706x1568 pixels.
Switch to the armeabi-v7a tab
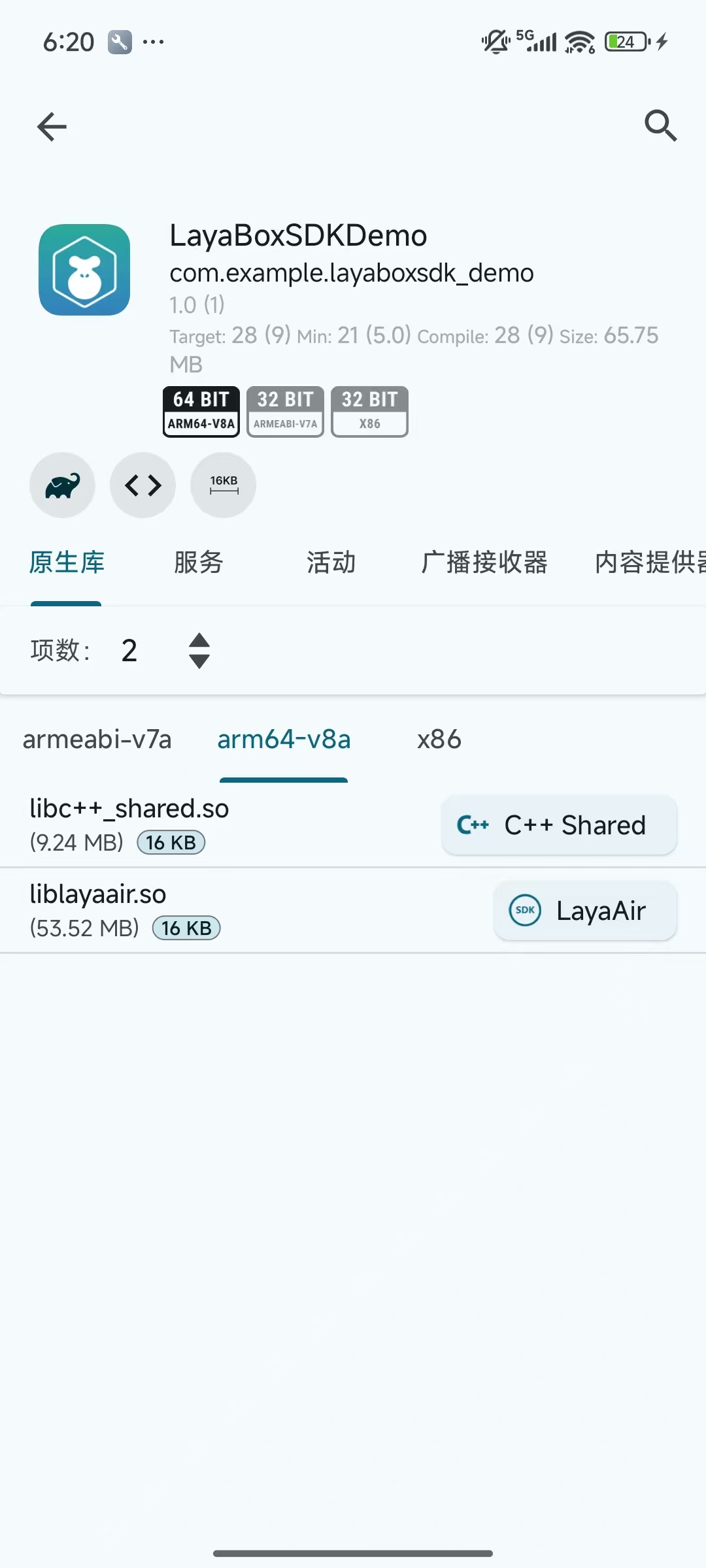[x=97, y=740]
